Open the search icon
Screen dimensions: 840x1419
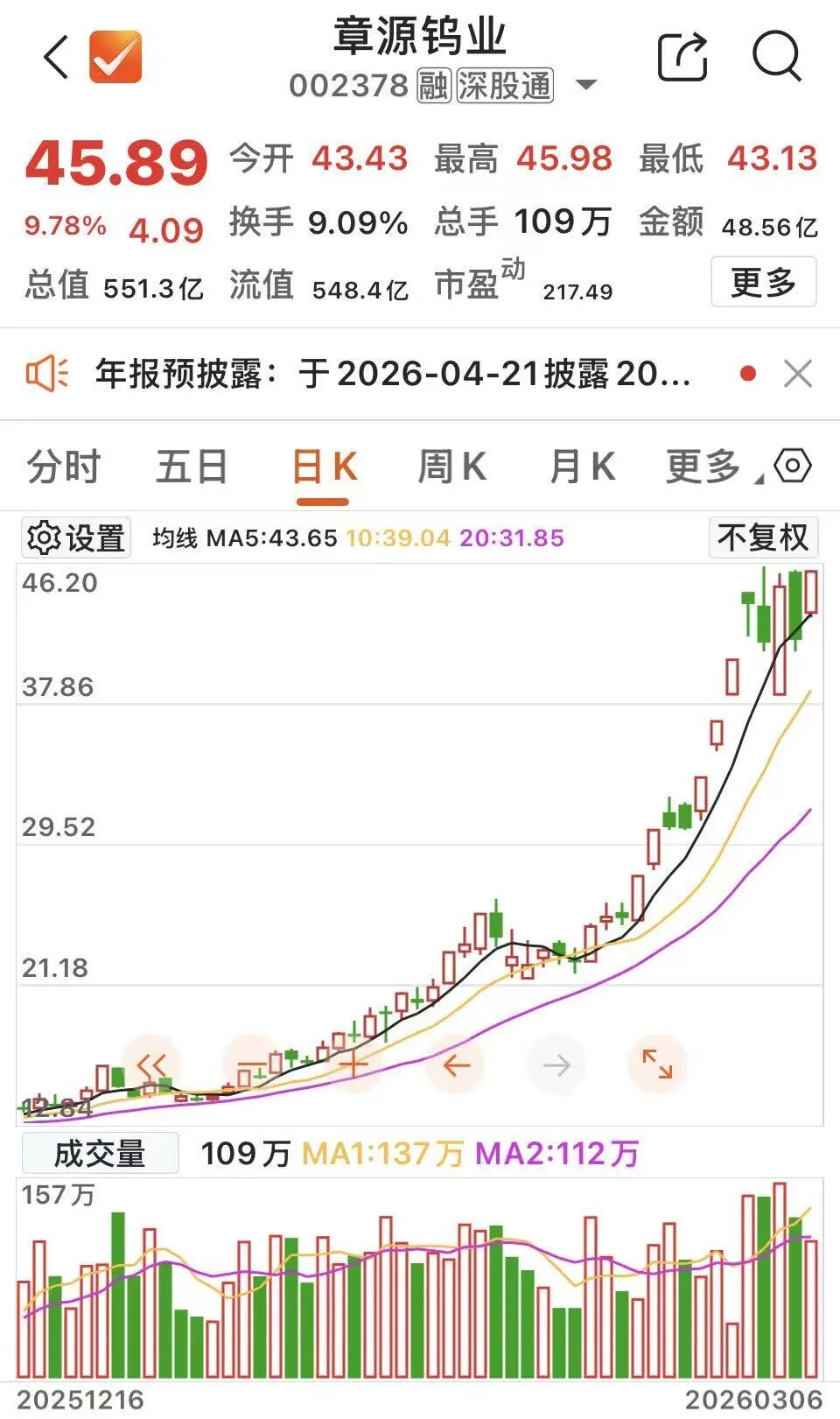pos(775,55)
